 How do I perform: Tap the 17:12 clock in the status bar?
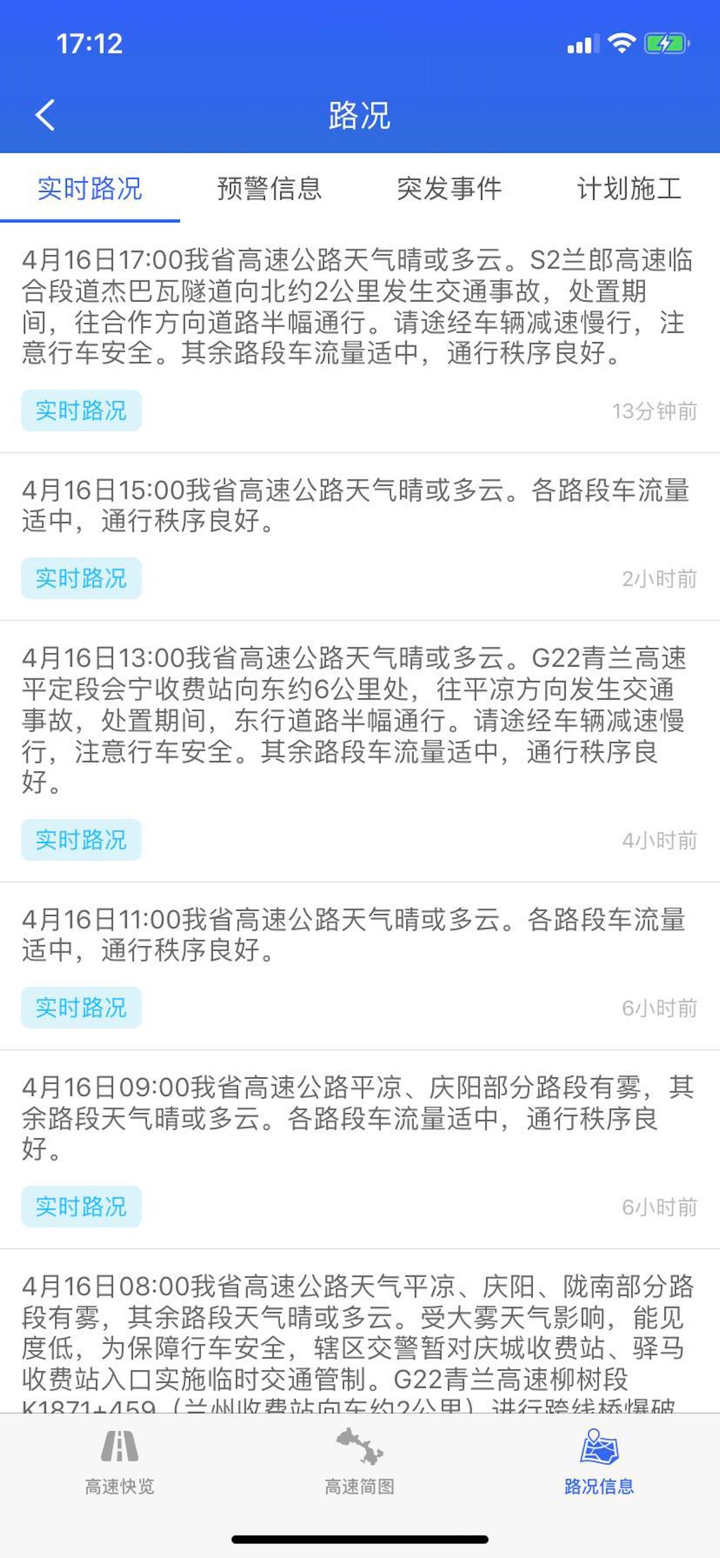[x=88, y=43]
